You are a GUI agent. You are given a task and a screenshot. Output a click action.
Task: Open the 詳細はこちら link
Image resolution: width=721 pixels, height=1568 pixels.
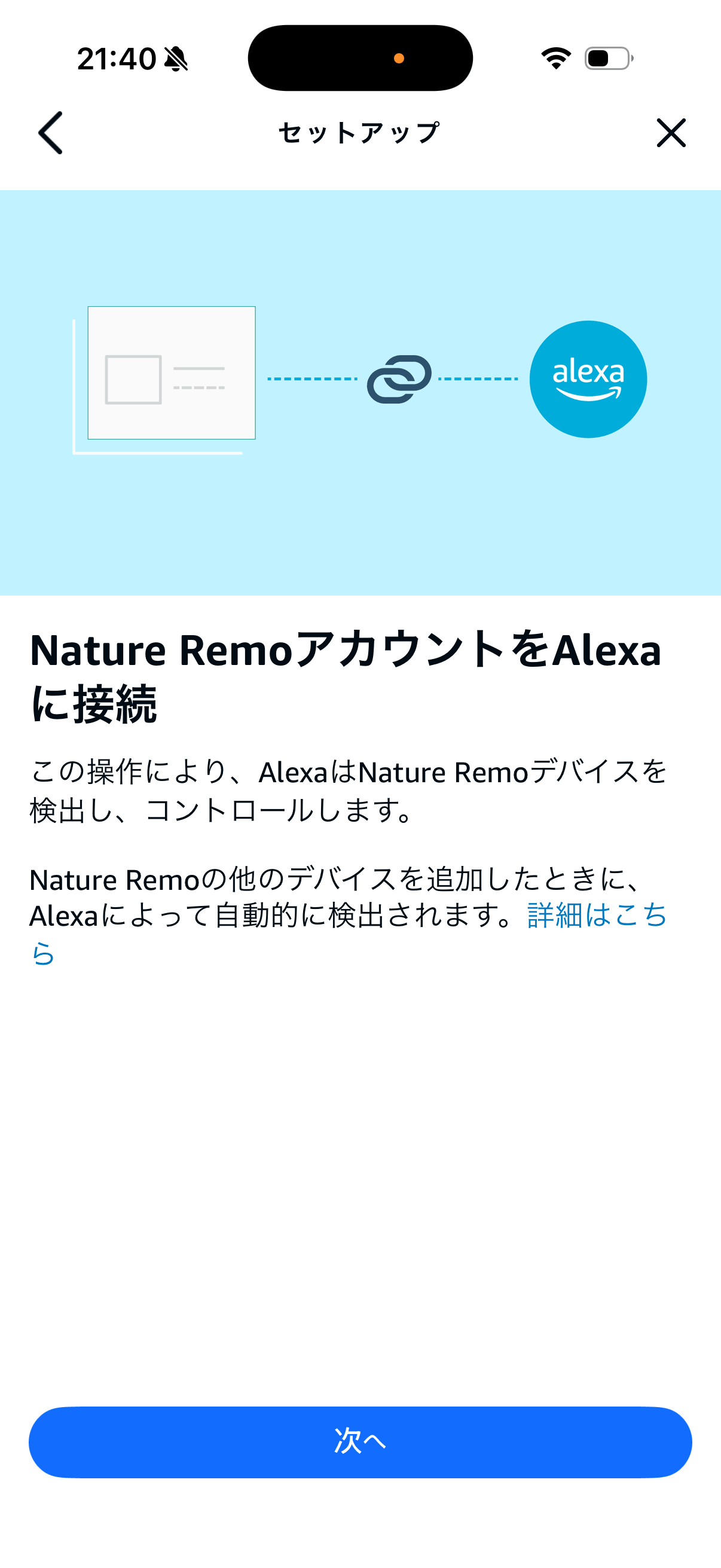click(596, 916)
